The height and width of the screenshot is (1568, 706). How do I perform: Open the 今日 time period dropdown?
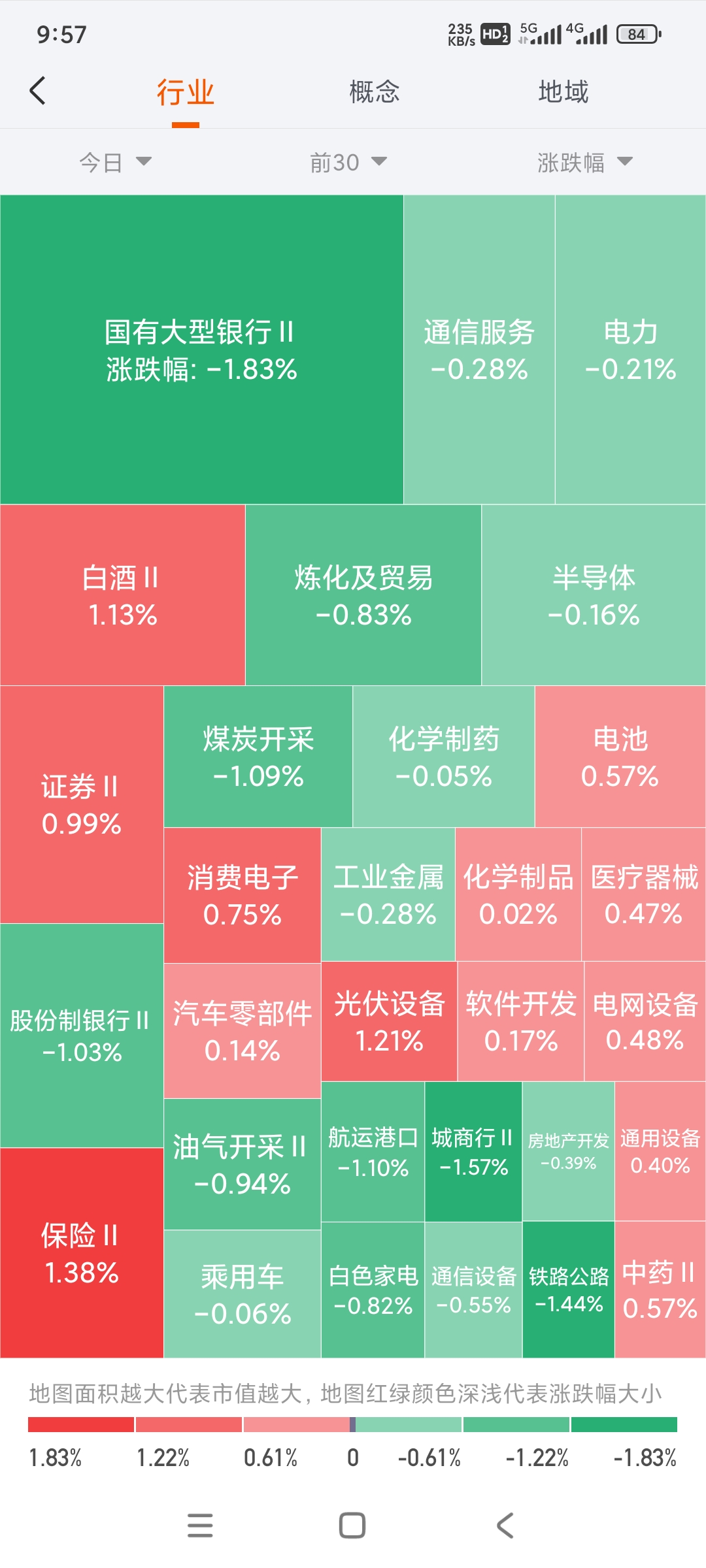pyautogui.click(x=115, y=162)
